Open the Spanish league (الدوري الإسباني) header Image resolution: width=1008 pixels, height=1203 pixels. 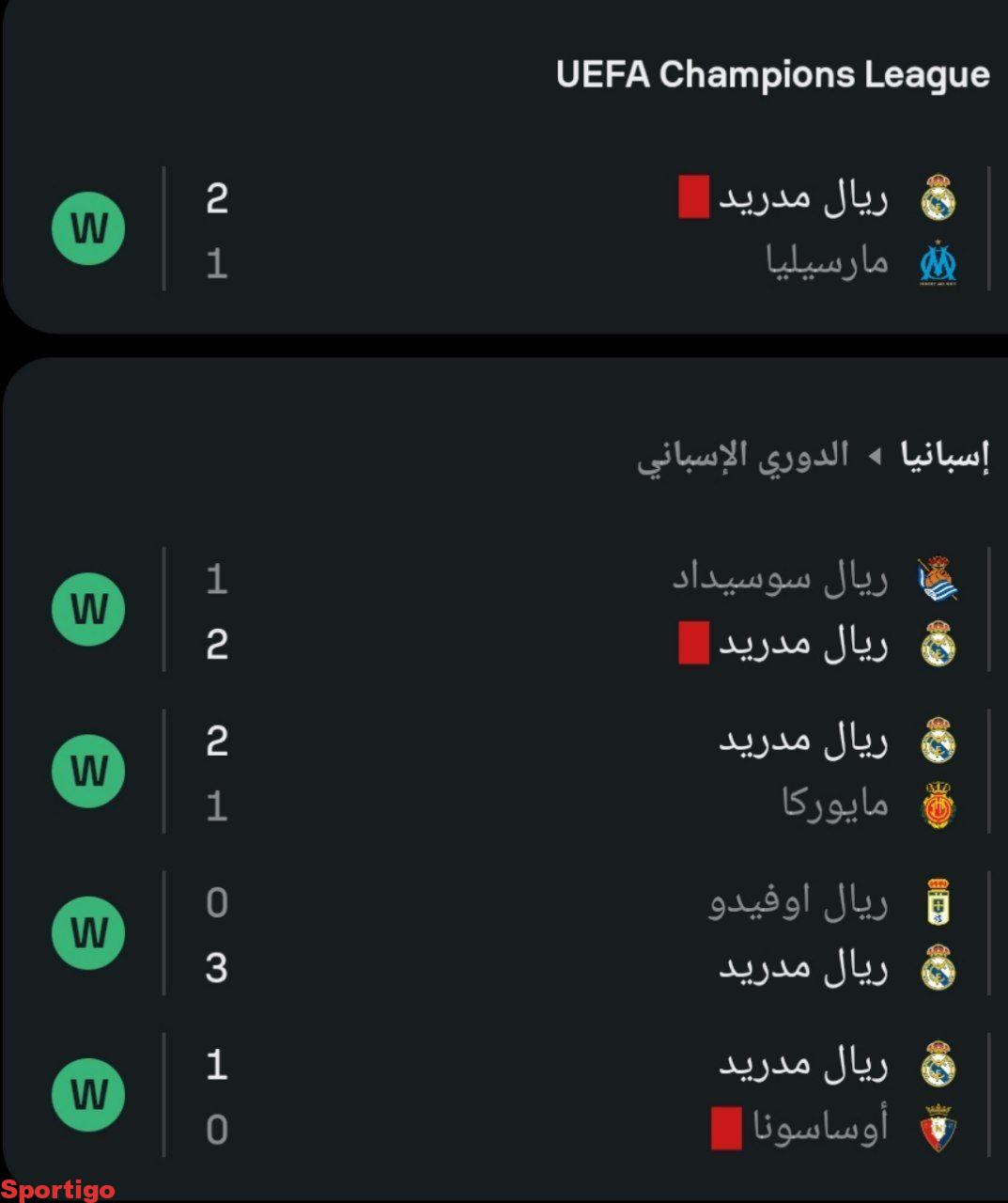(x=743, y=456)
